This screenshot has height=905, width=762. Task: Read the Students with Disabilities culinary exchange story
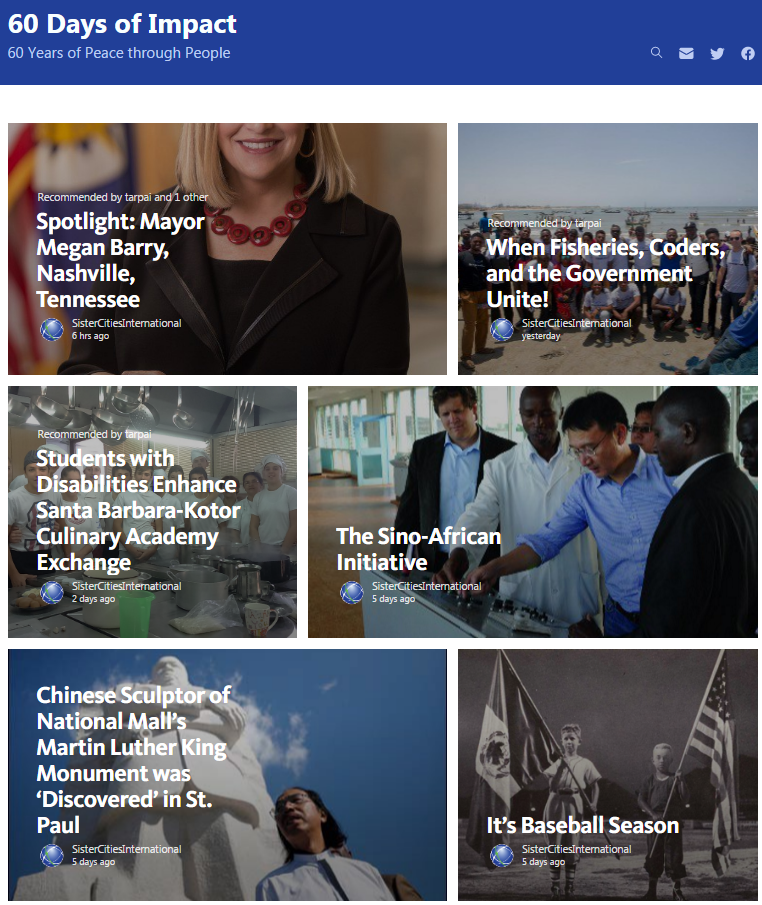pos(139,510)
